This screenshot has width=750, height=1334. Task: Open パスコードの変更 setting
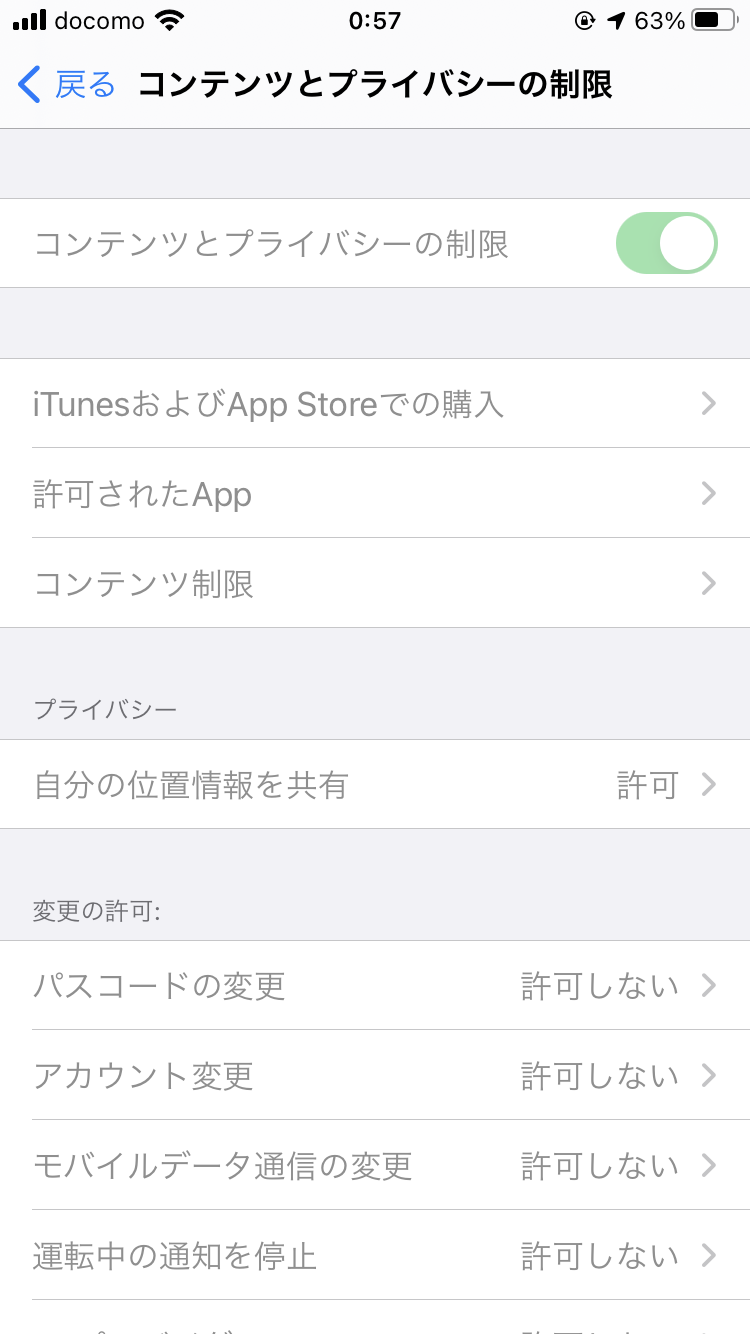375,986
